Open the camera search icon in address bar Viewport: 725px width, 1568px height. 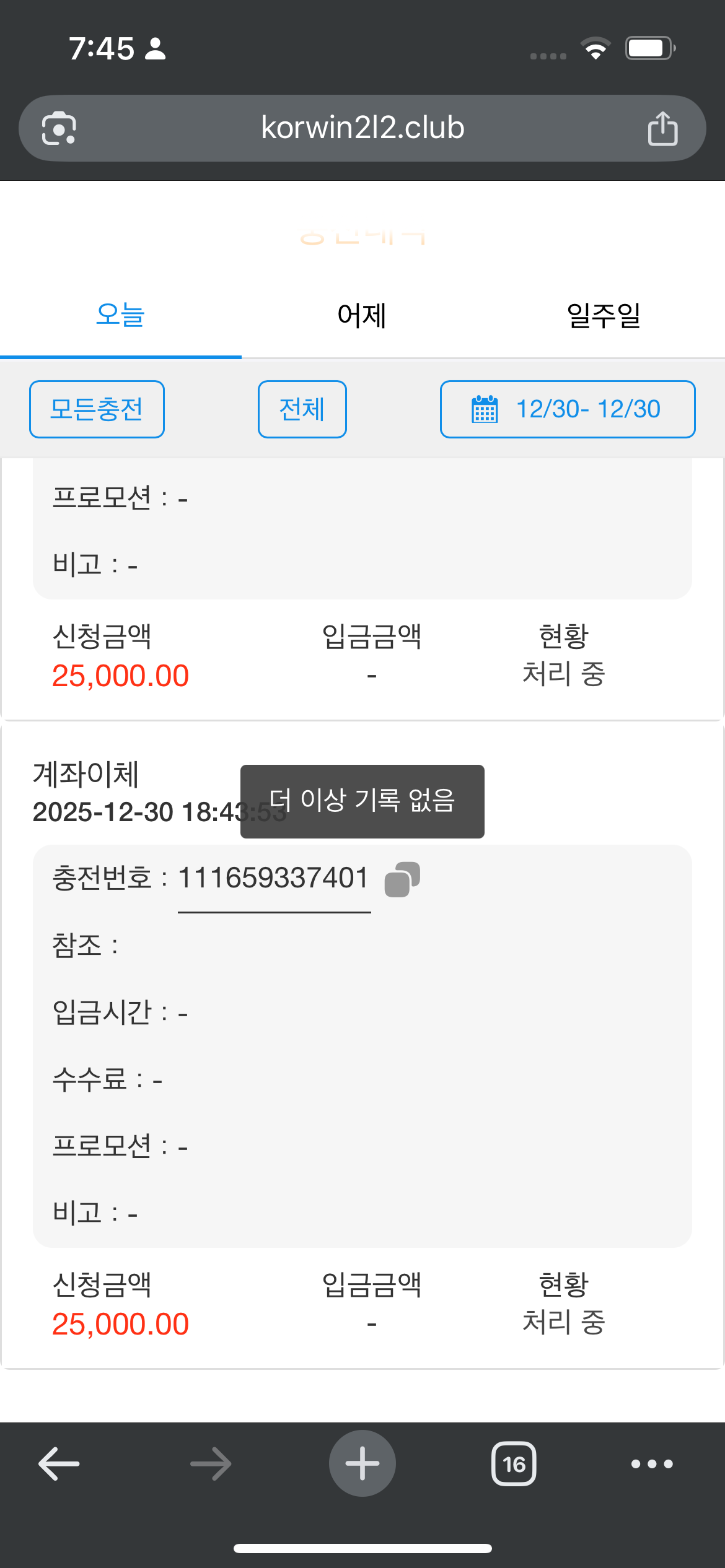click(59, 128)
